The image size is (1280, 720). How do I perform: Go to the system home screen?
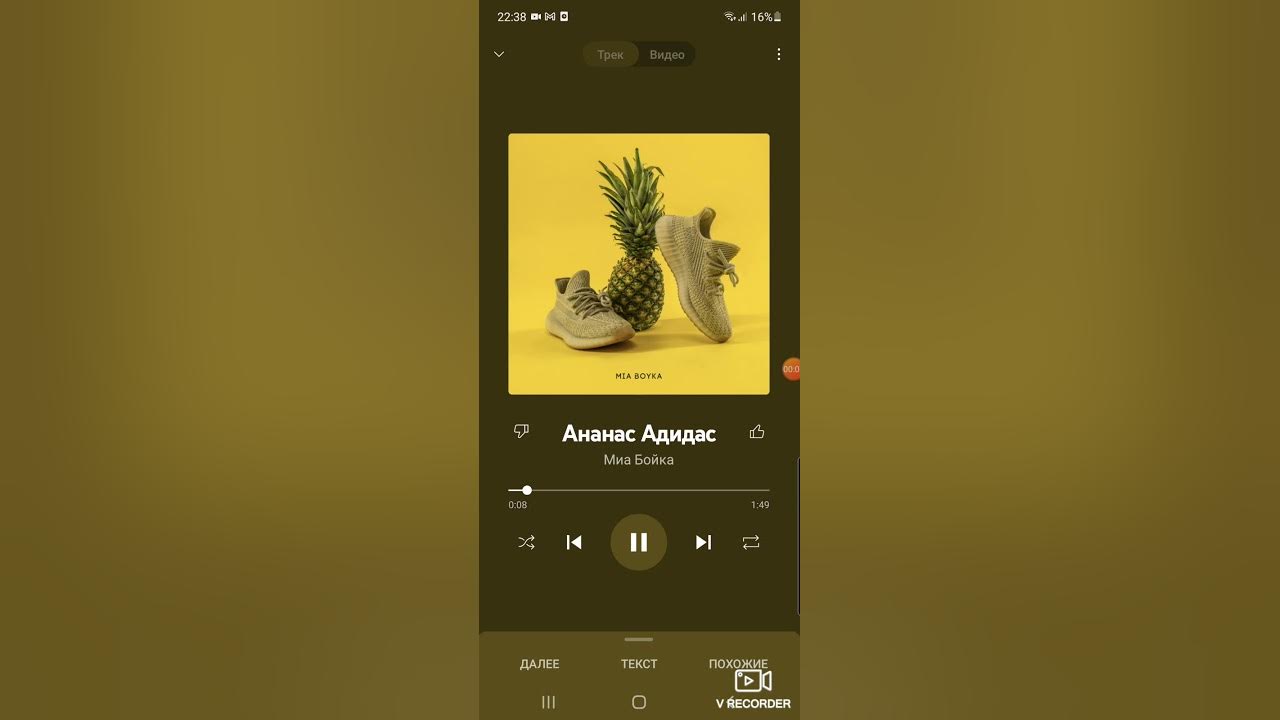coord(639,702)
